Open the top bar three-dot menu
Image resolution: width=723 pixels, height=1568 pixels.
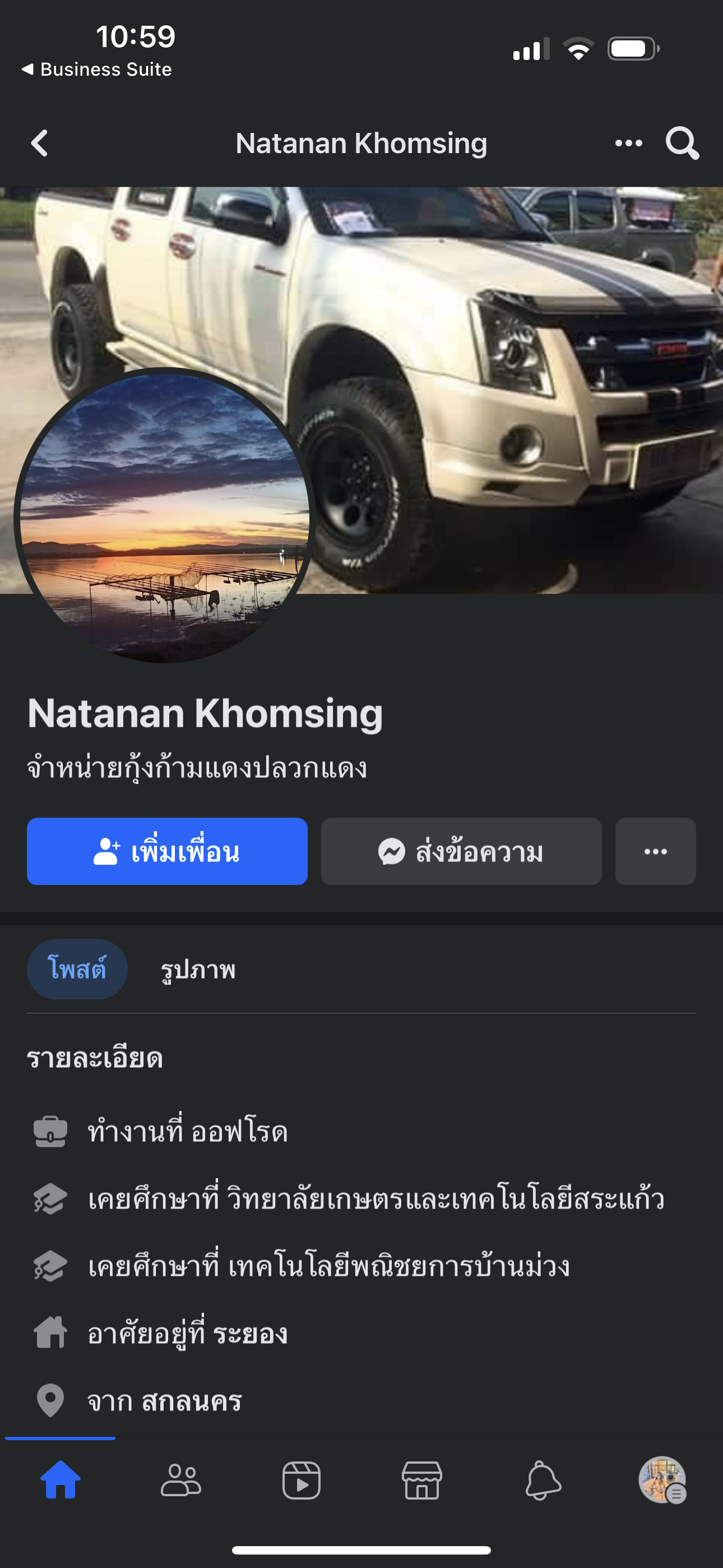[x=628, y=144]
